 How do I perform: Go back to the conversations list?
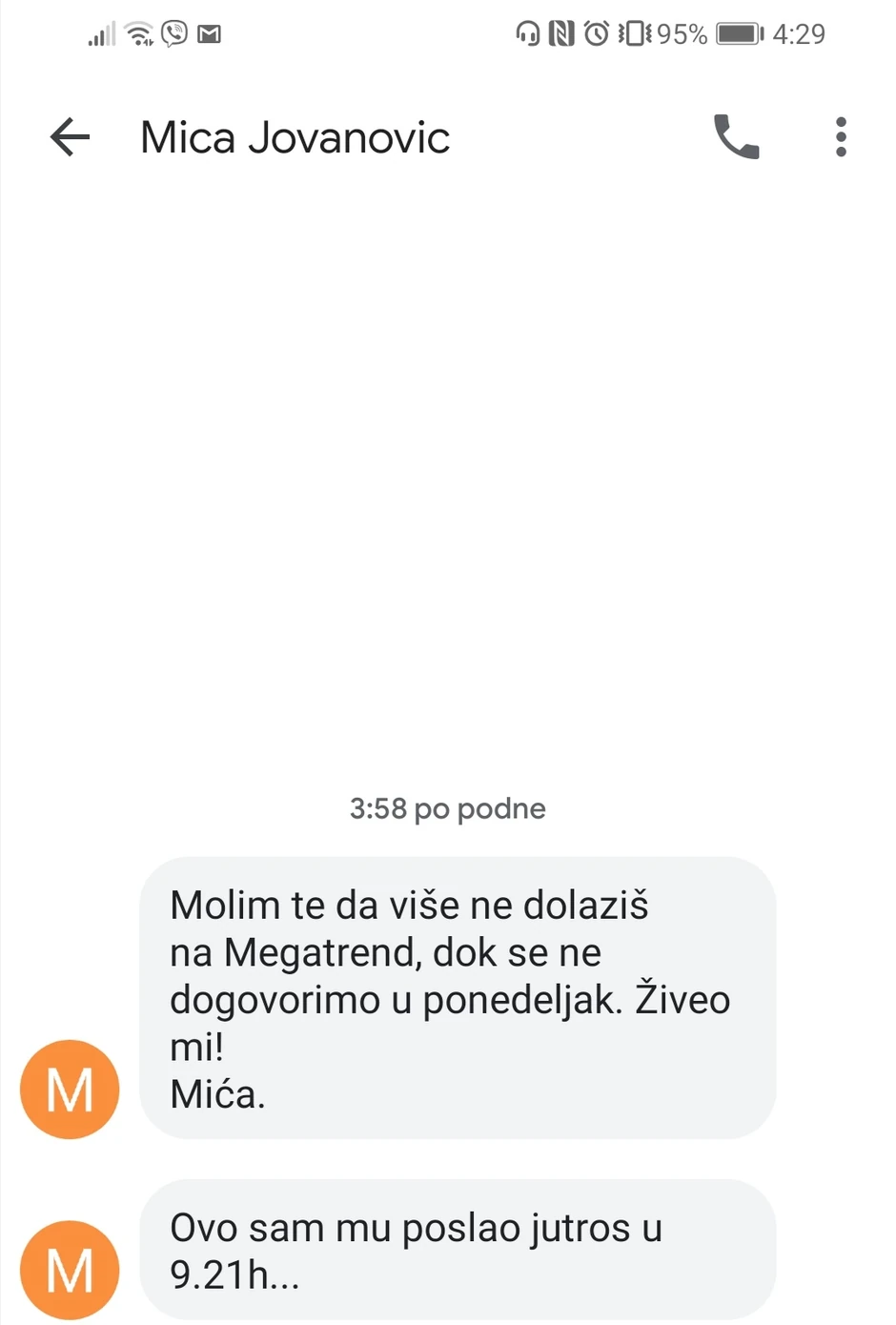pyautogui.click(x=70, y=137)
